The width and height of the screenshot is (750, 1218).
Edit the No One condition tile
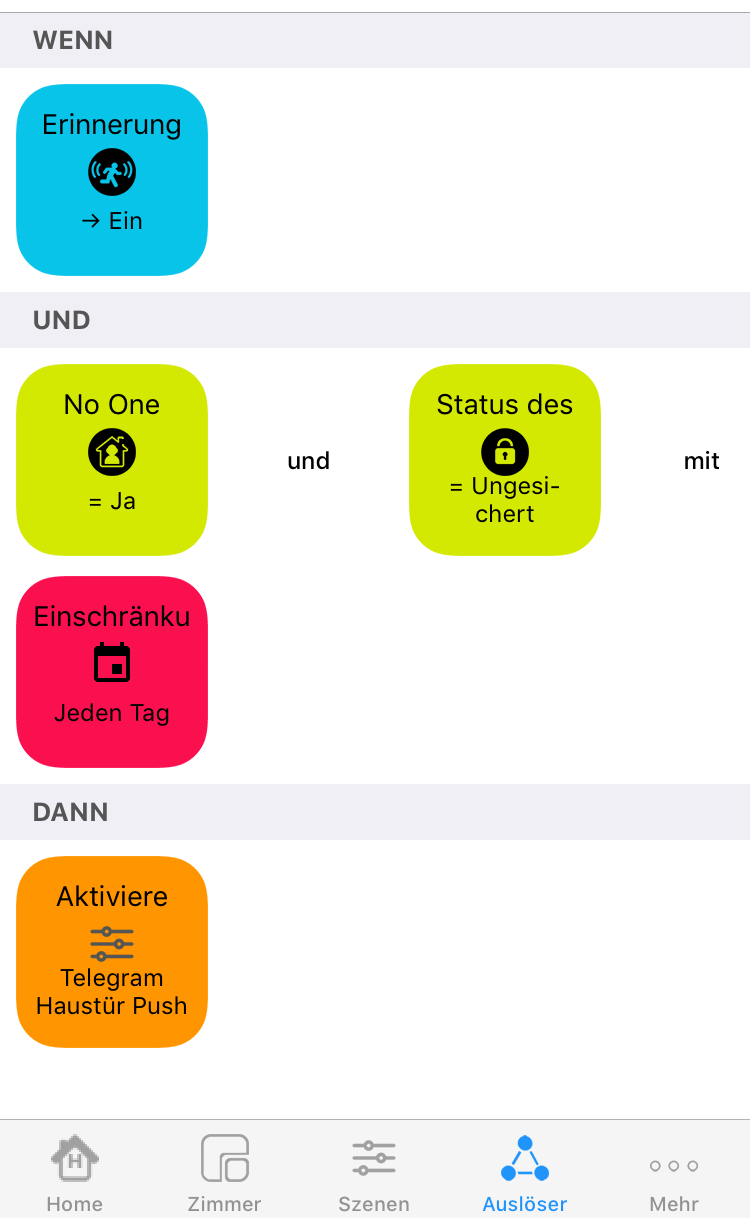112,460
